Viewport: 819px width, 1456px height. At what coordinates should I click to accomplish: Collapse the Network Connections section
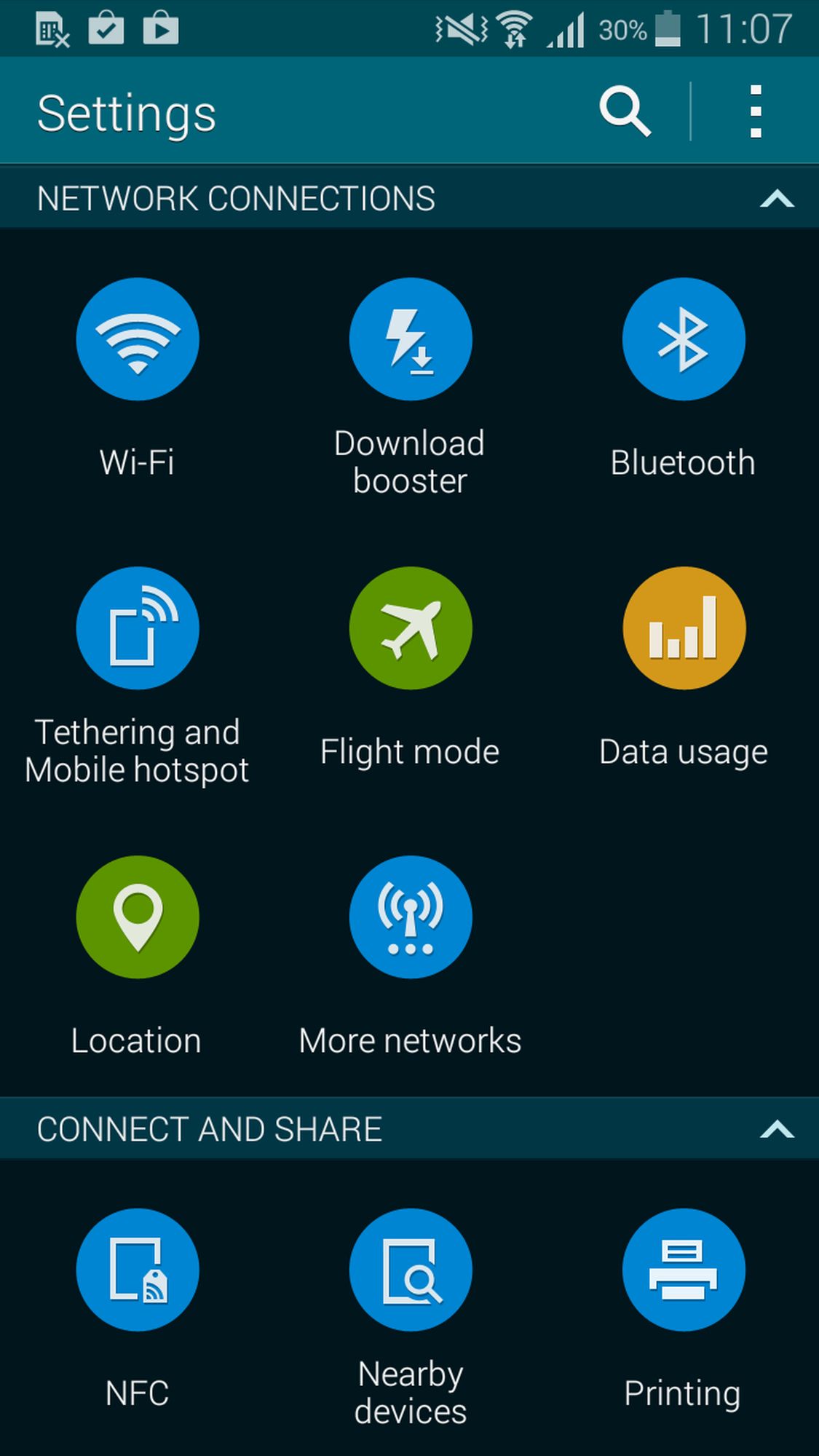point(776,199)
